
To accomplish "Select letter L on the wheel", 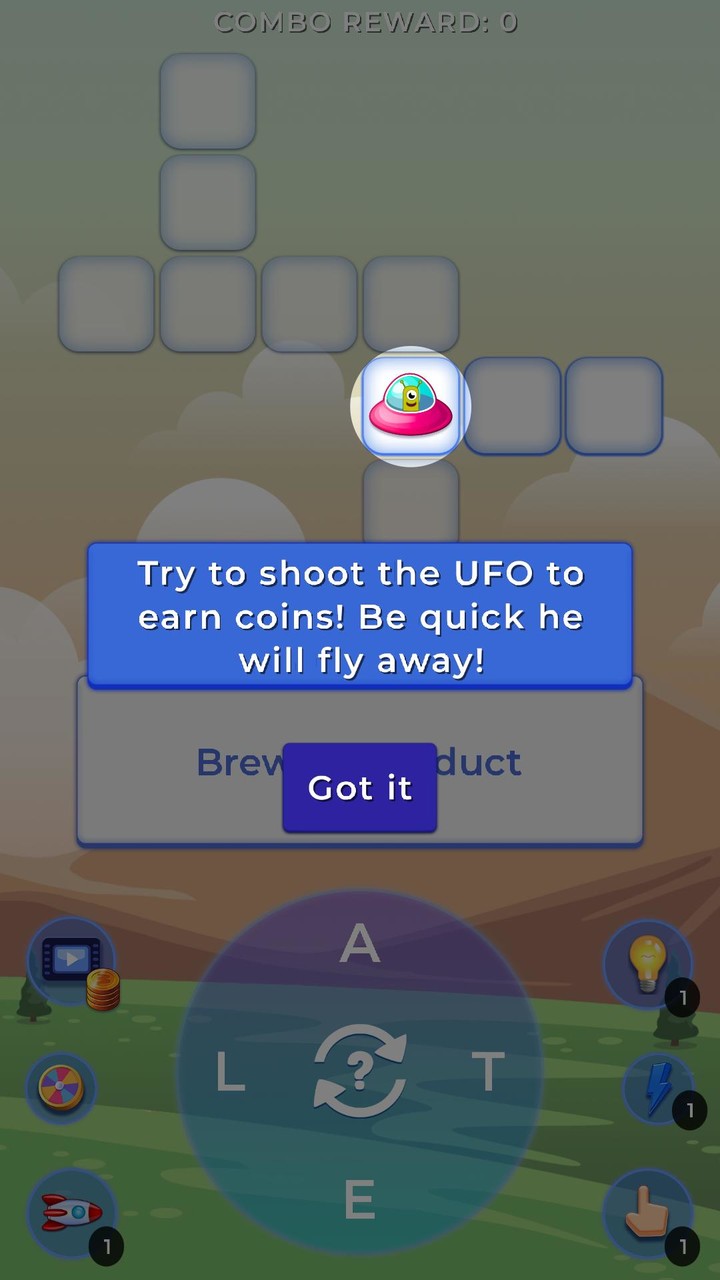I will pyautogui.click(x=230, y=1074).
